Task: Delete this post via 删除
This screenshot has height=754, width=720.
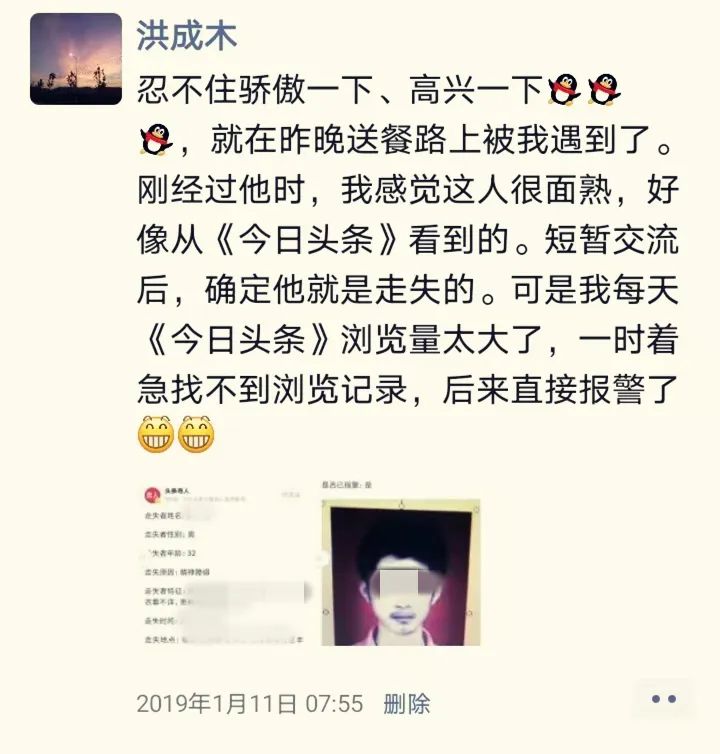Action: (406, 703)
